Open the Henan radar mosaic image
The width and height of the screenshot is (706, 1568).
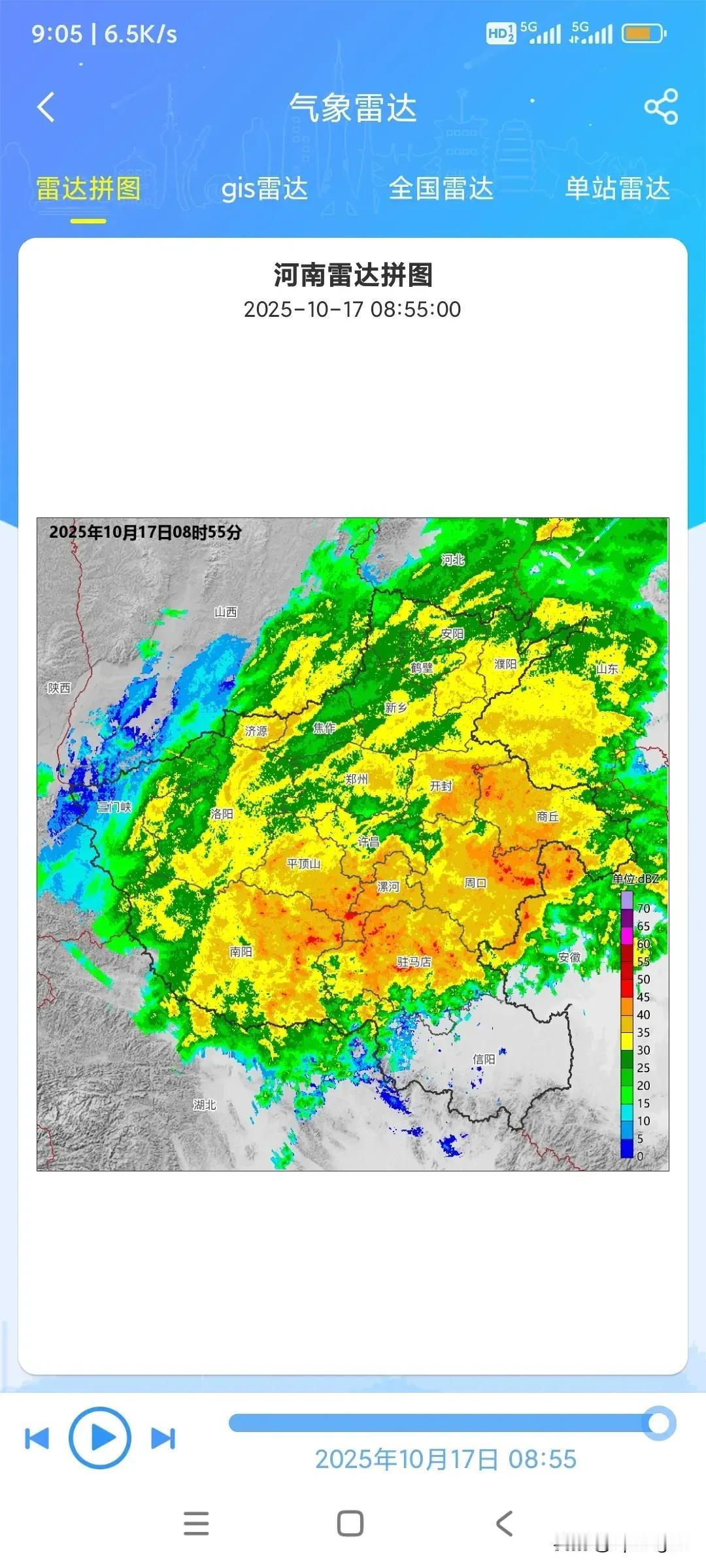(x=353, y=844)
